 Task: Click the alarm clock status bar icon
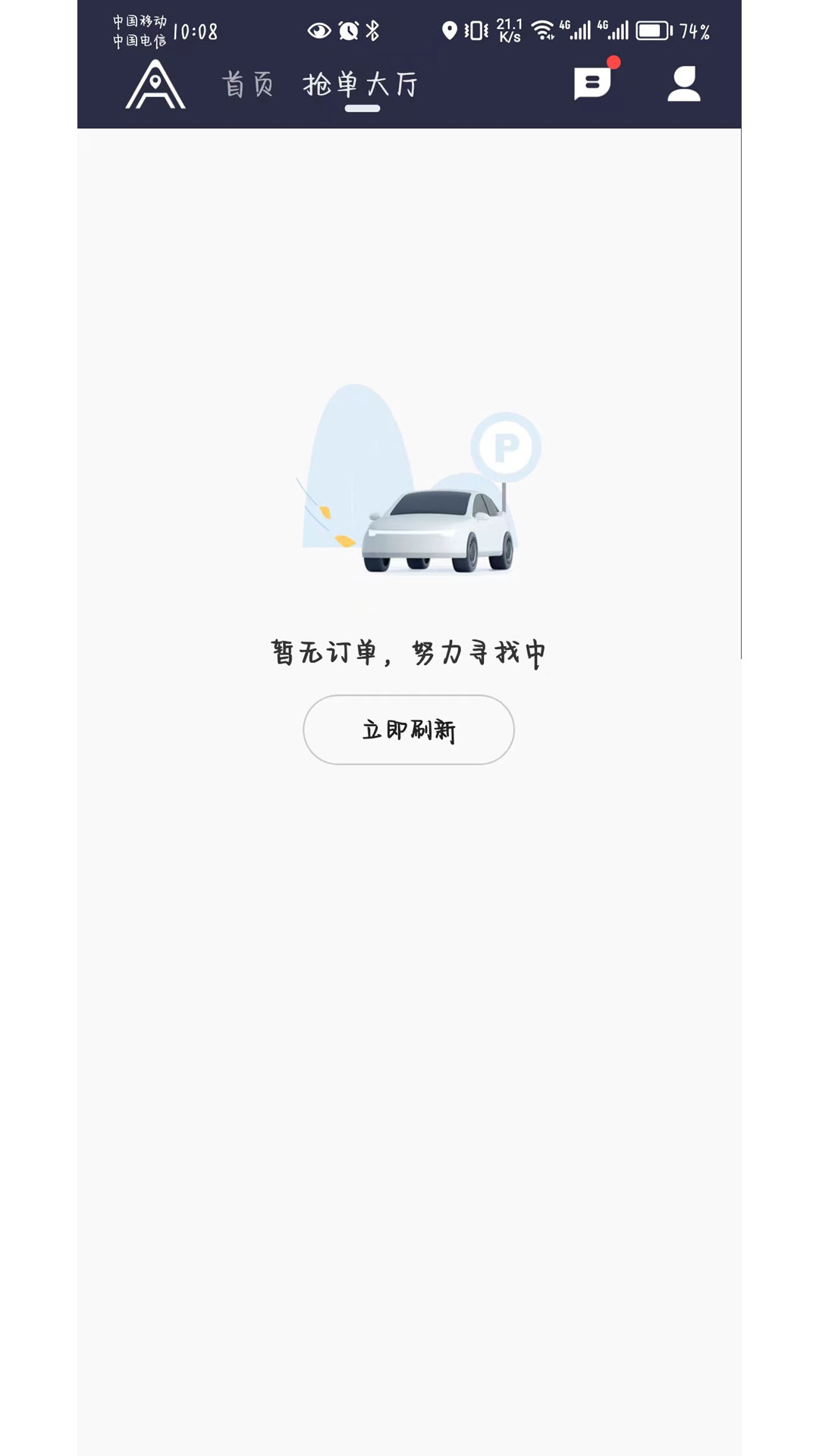[347, 29]
